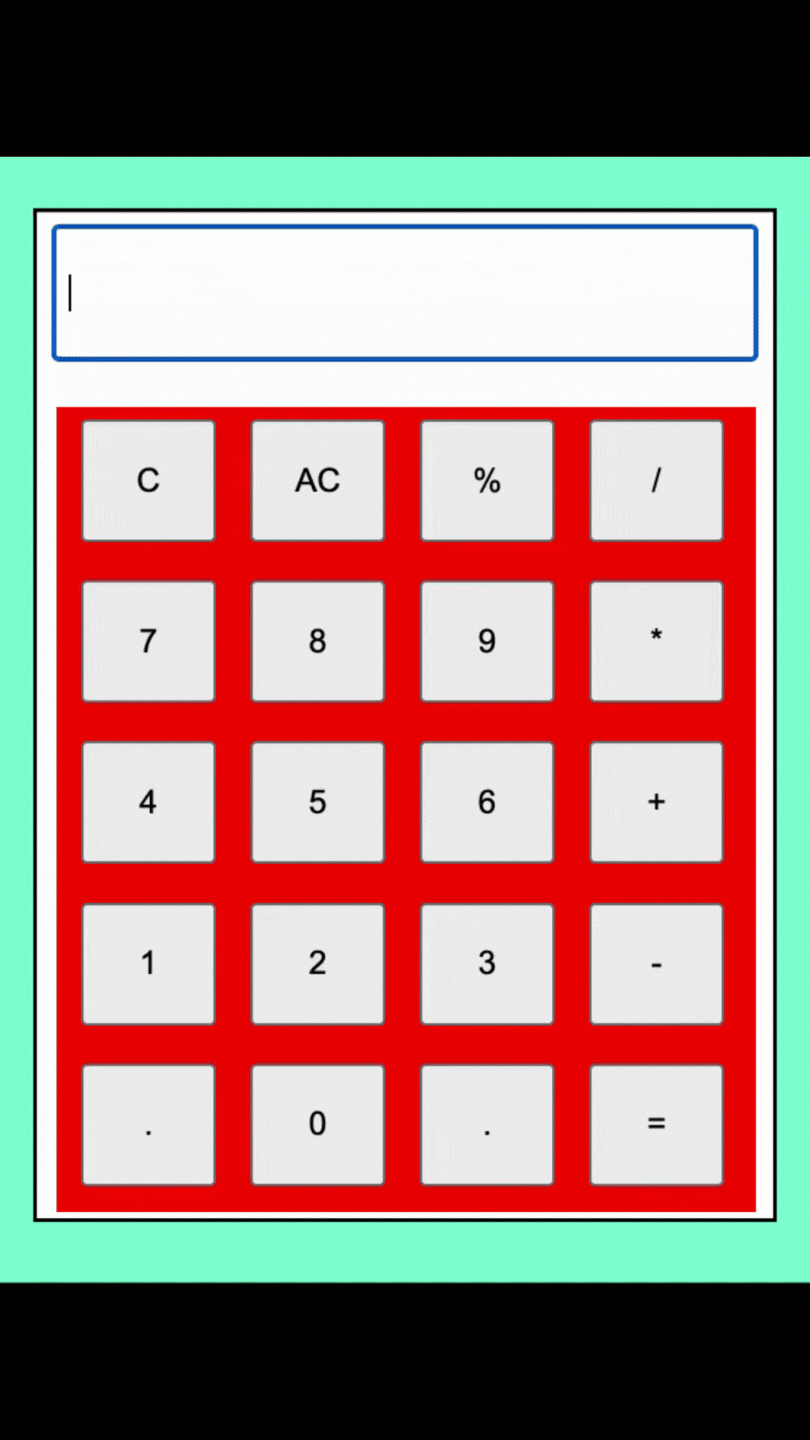Choose the divide slash key
The width and height of the screenshot is (810, 1440).
tap(656, 481)
